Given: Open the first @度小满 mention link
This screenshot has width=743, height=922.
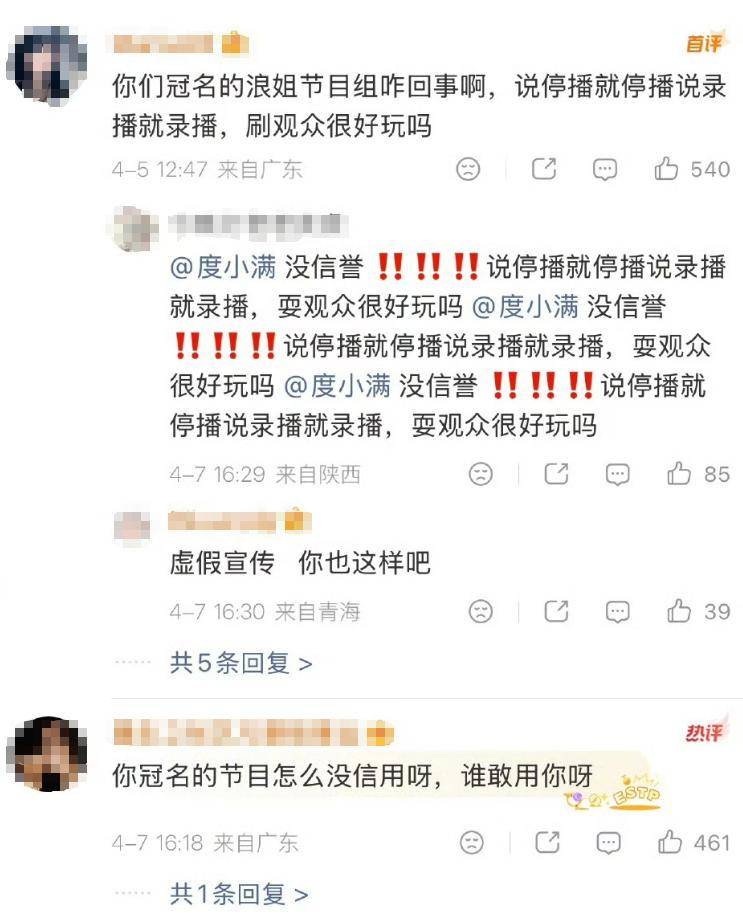Looking at the screenshot, I should pos(222,268).
